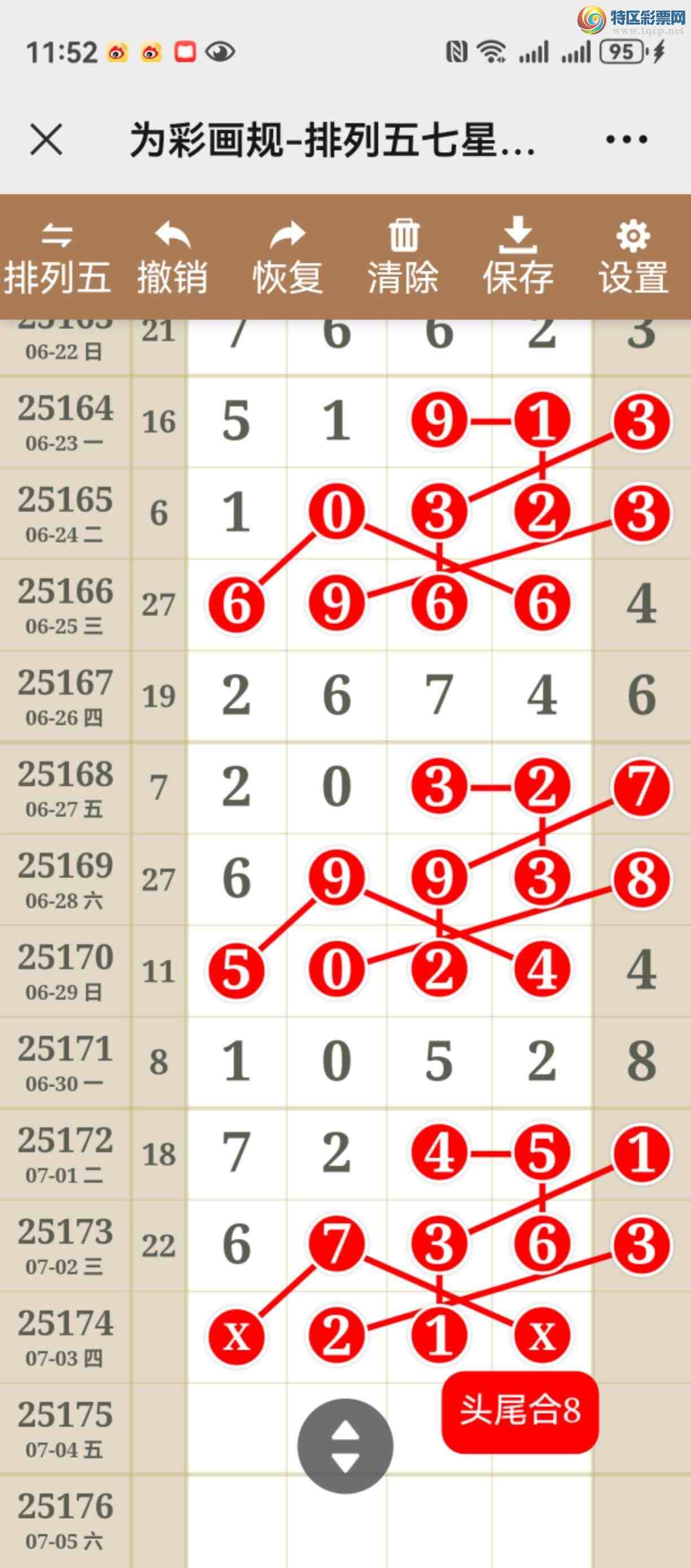Clear all markings with 清除
Image resolution: width=691 pixels, height=1568 pixels.
coord(403,258)
